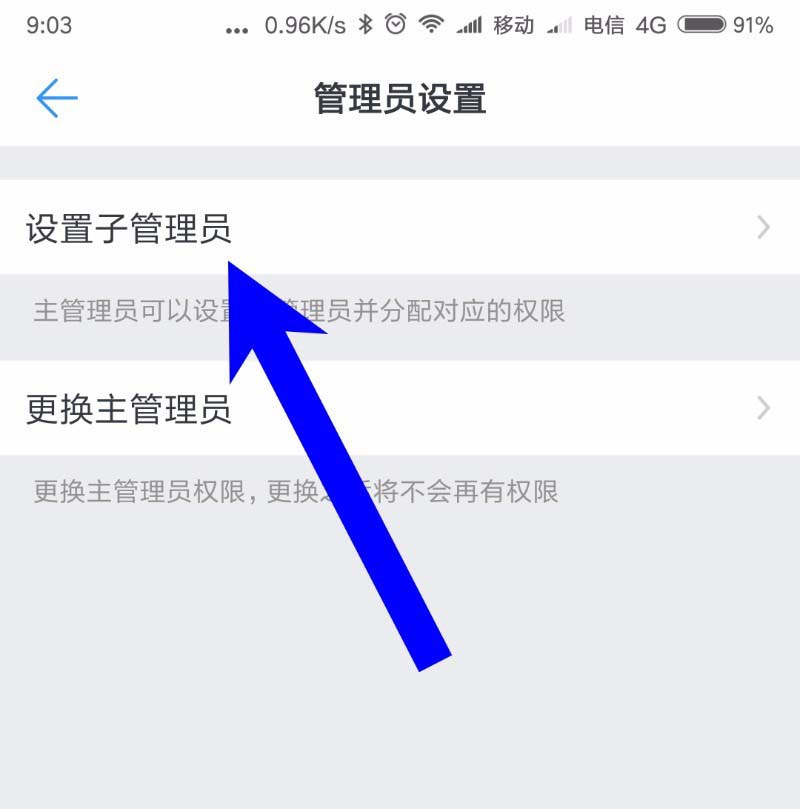Go back using the top-left arrow
Viewport: 800px width, 809px height.
pos(57,98)
